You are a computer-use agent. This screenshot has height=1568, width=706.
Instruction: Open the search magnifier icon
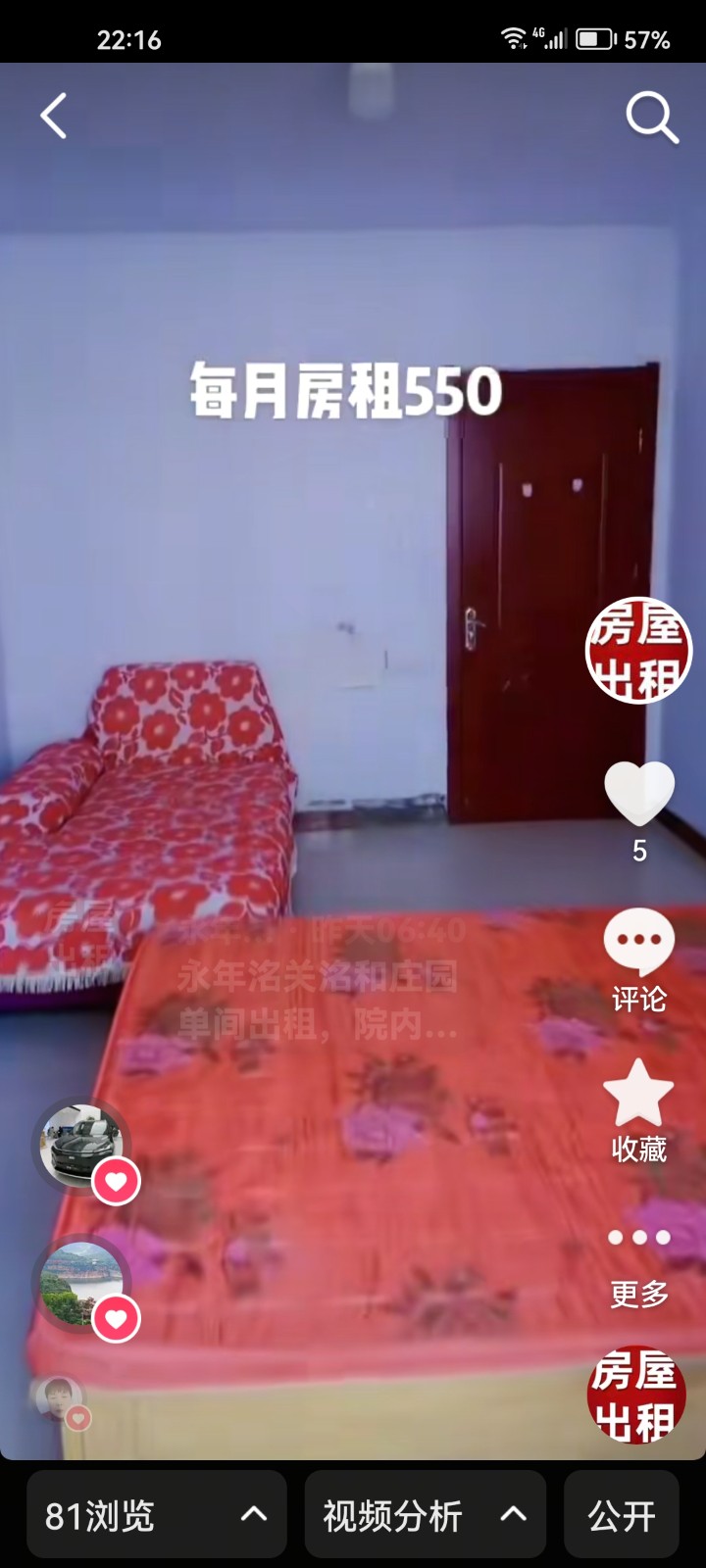coord(651,119)
